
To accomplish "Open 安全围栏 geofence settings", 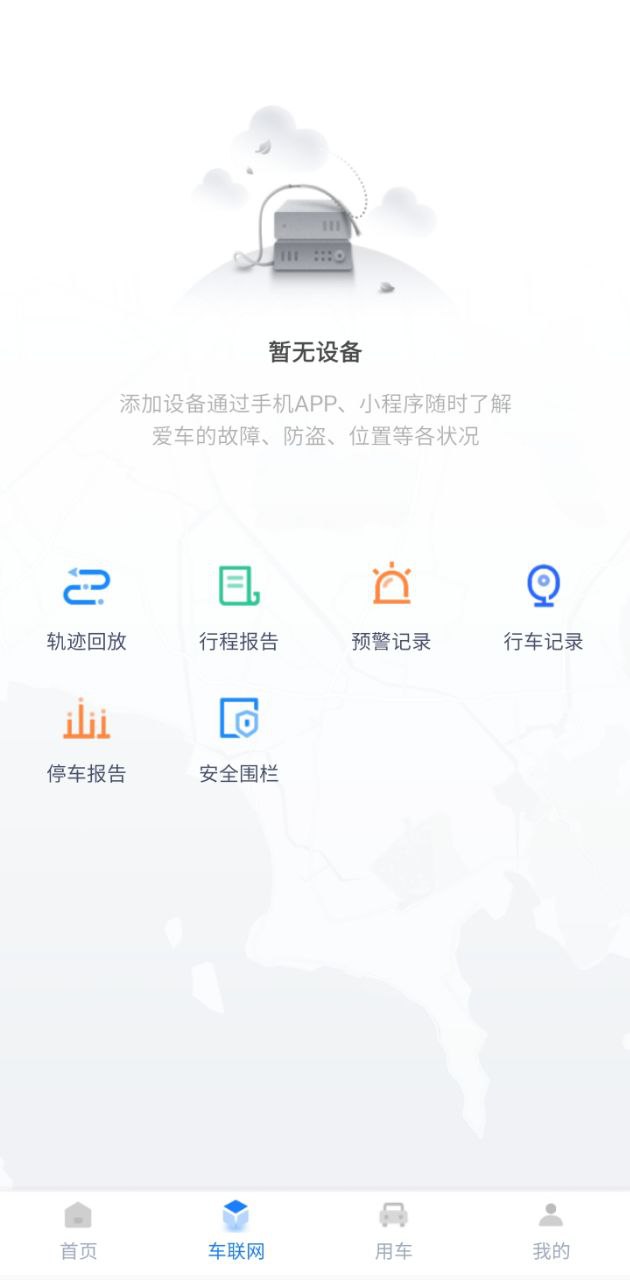I will coord(239,738).
